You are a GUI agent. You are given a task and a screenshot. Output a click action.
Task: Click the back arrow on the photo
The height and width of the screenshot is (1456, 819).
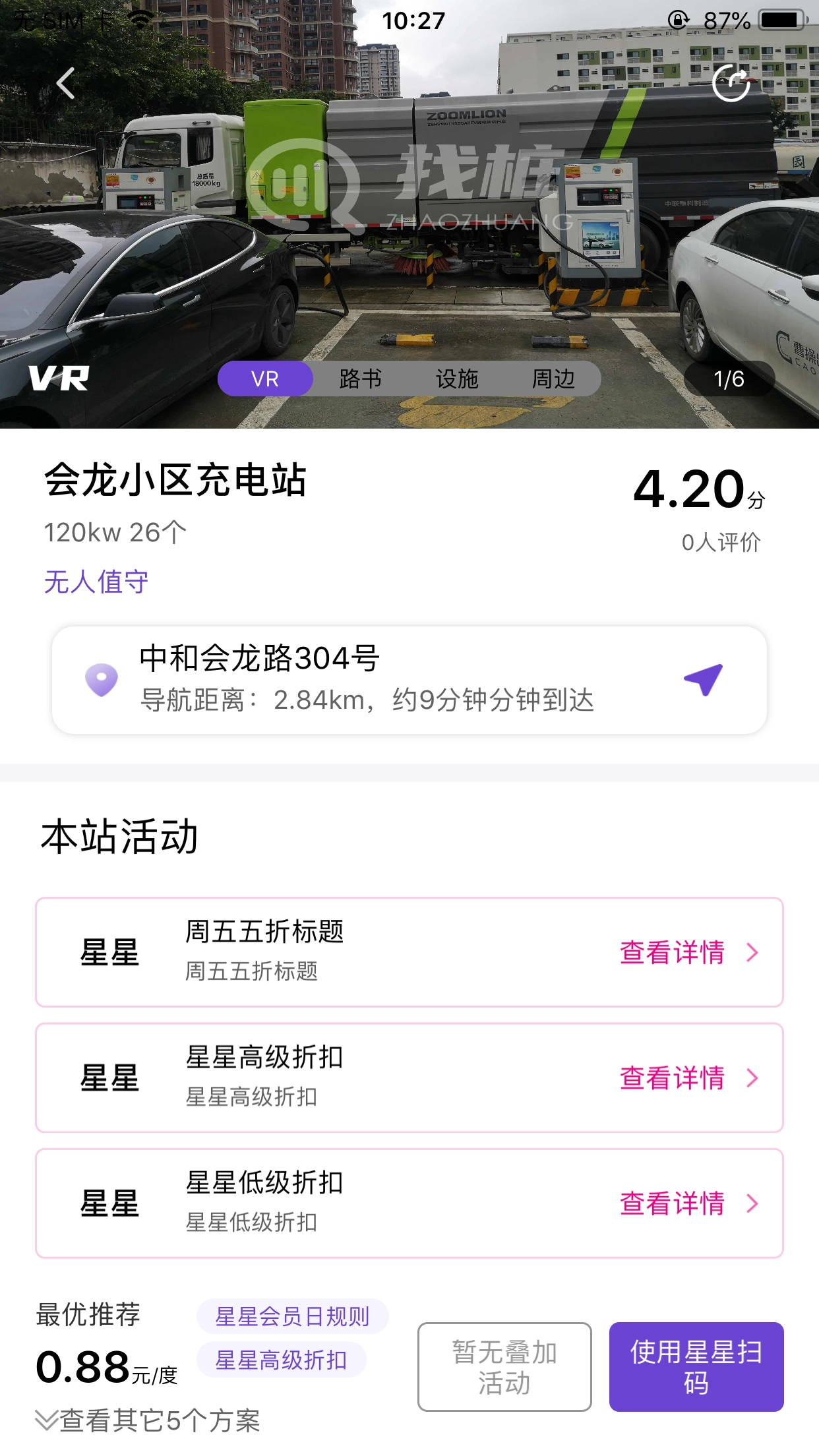[64, 82]
